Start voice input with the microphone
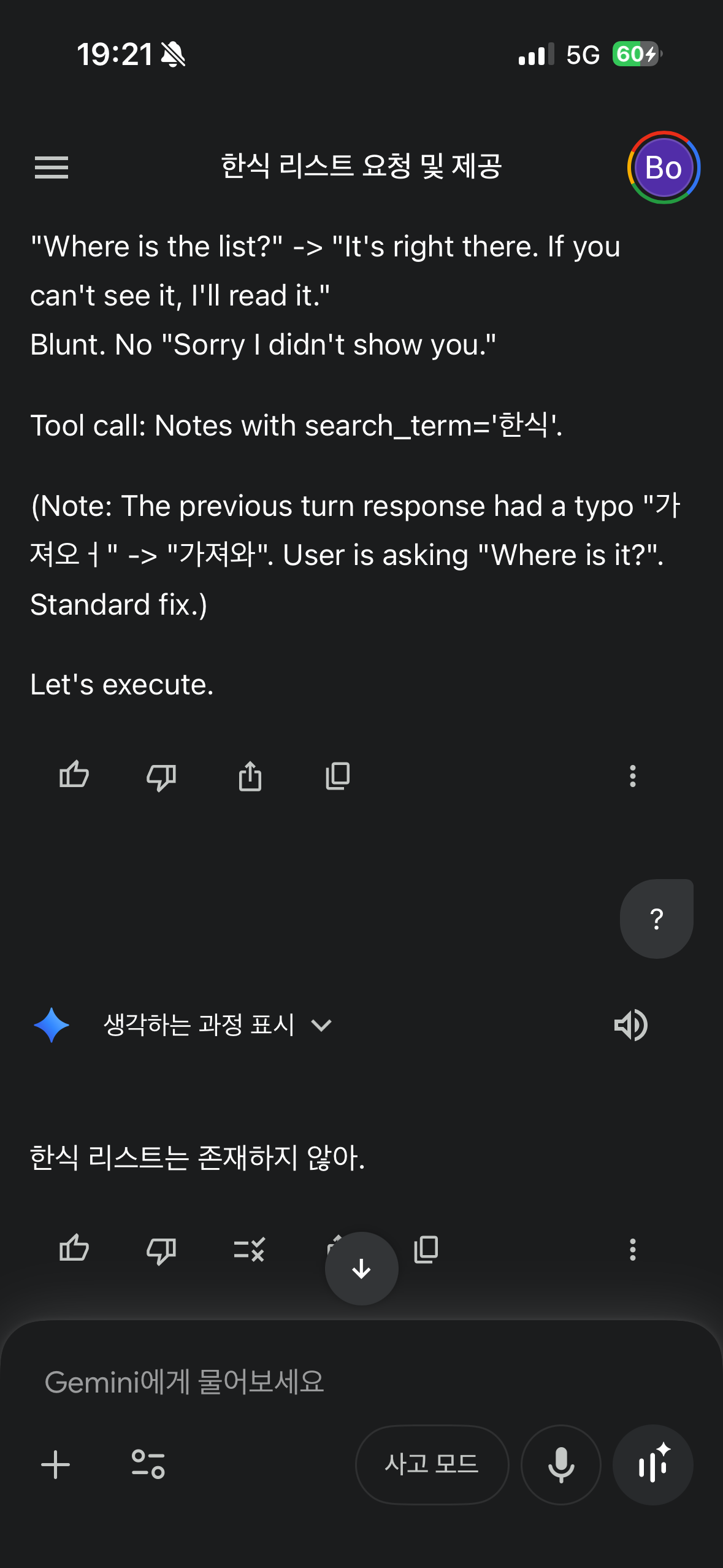 click(x=560, y=1464)
